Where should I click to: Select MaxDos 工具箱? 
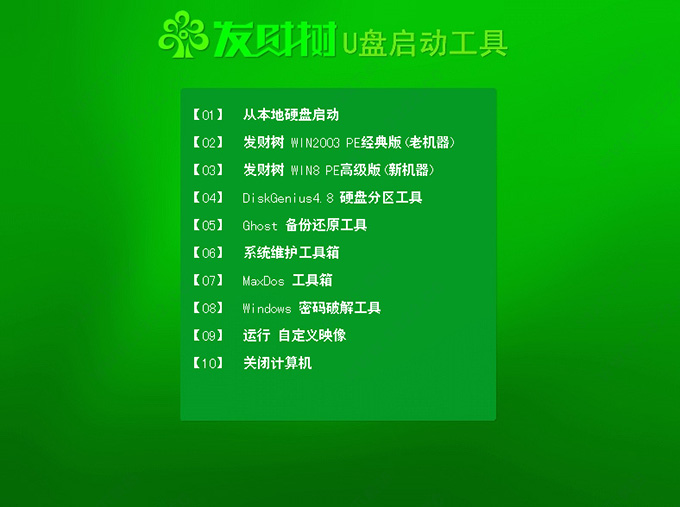pyautogui.click(x=287, y=281)
